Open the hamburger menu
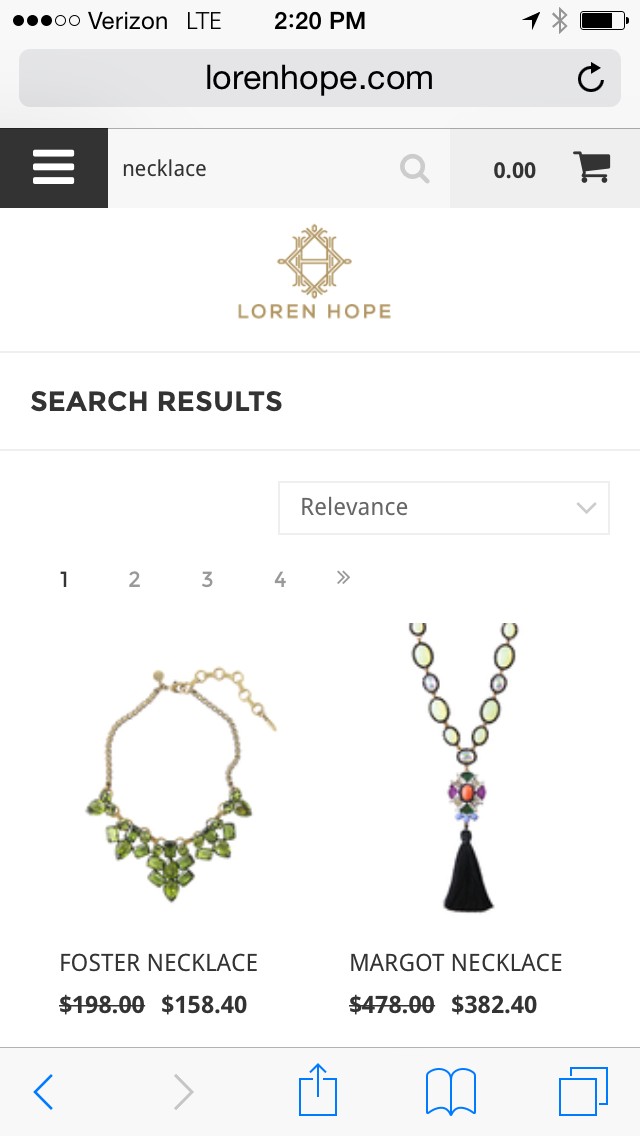 pyautogui.click(x=53, y=168)
